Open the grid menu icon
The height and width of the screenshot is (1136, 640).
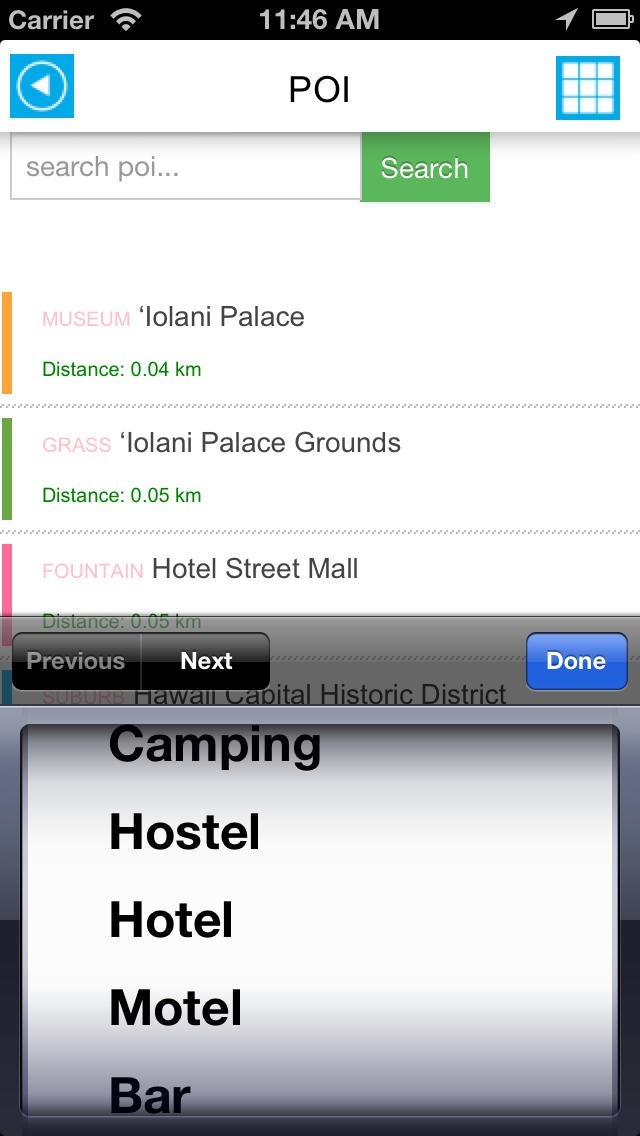588,87
